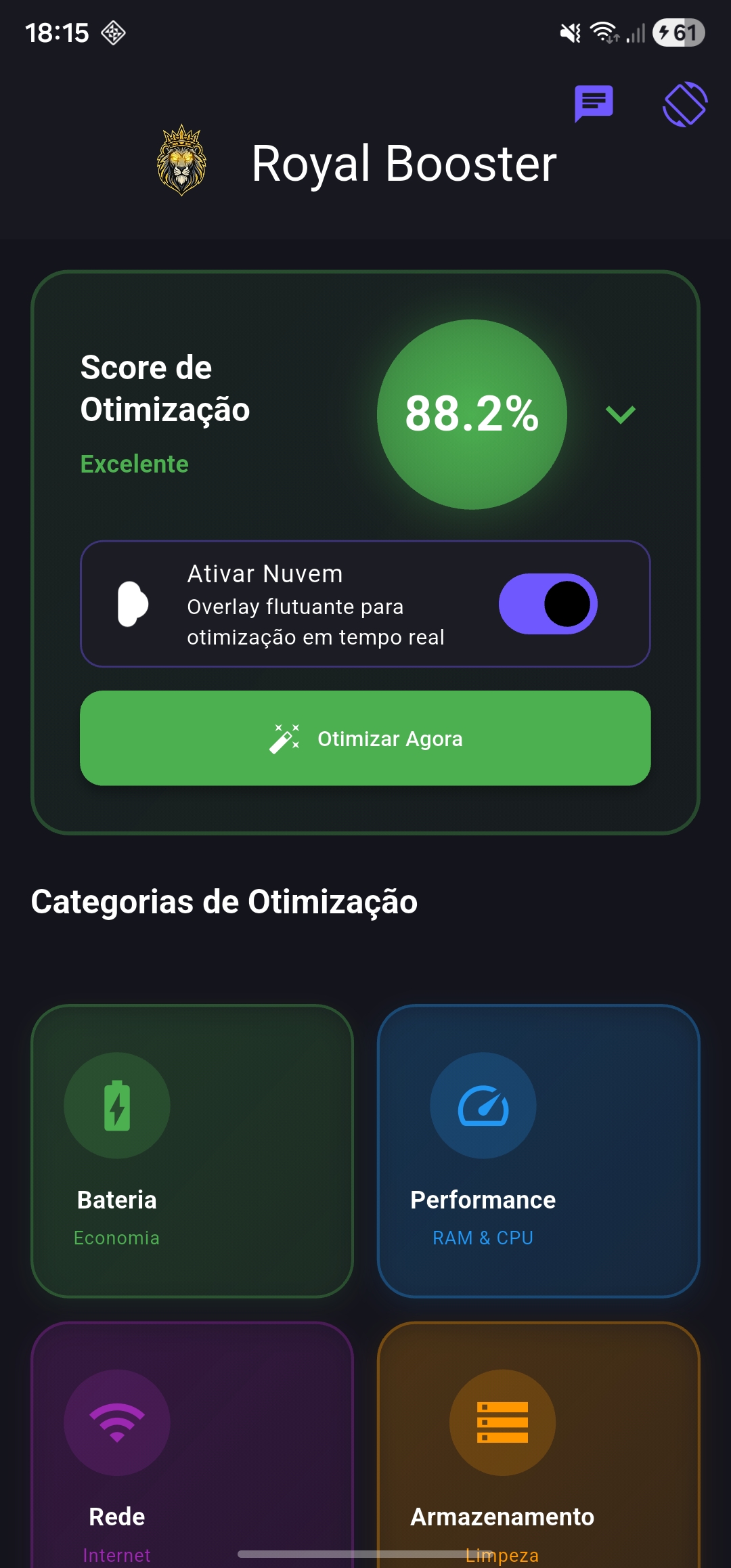Open the chat message icon
731x1568 pixels.
[x=592, y=103]
